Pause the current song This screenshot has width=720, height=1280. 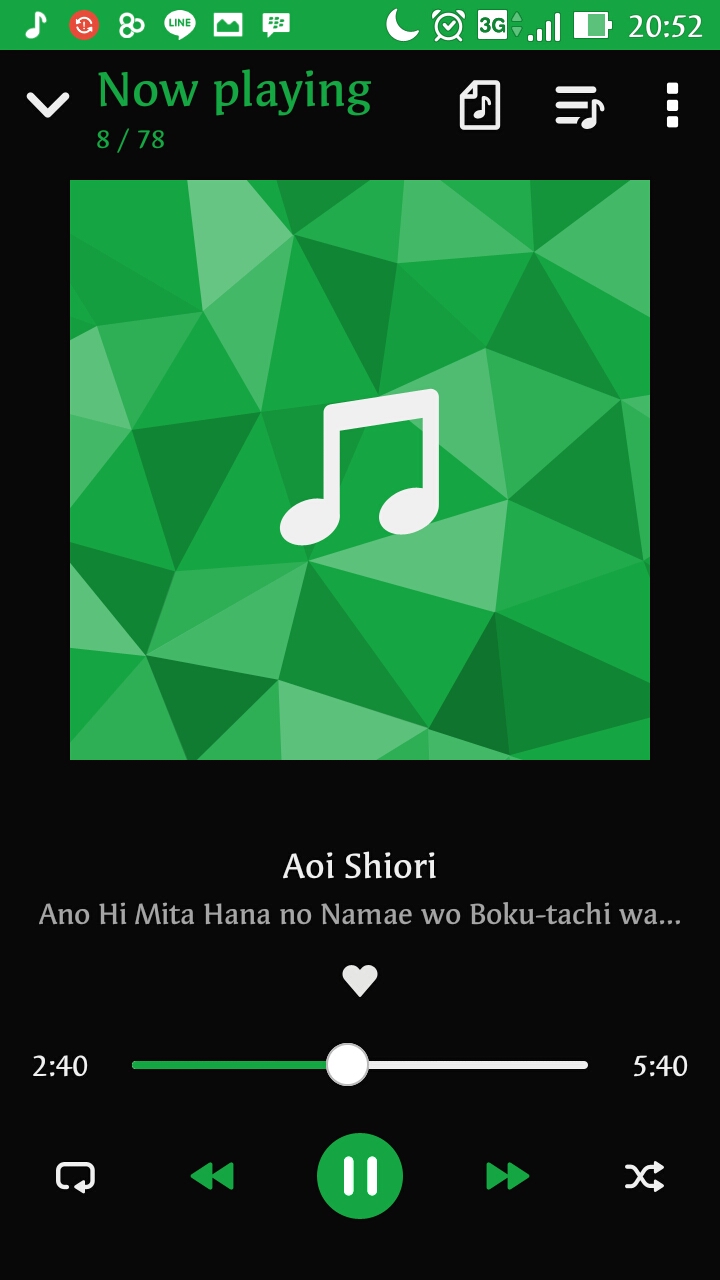(360, 1176)
